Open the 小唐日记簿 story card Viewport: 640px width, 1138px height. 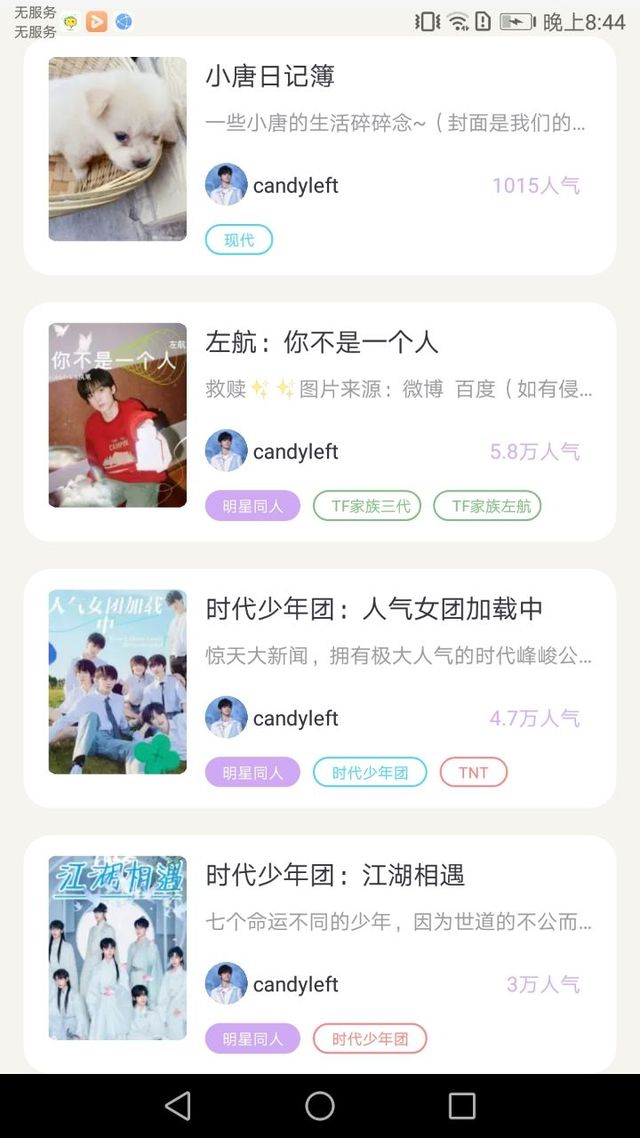(x=320, y=155)
